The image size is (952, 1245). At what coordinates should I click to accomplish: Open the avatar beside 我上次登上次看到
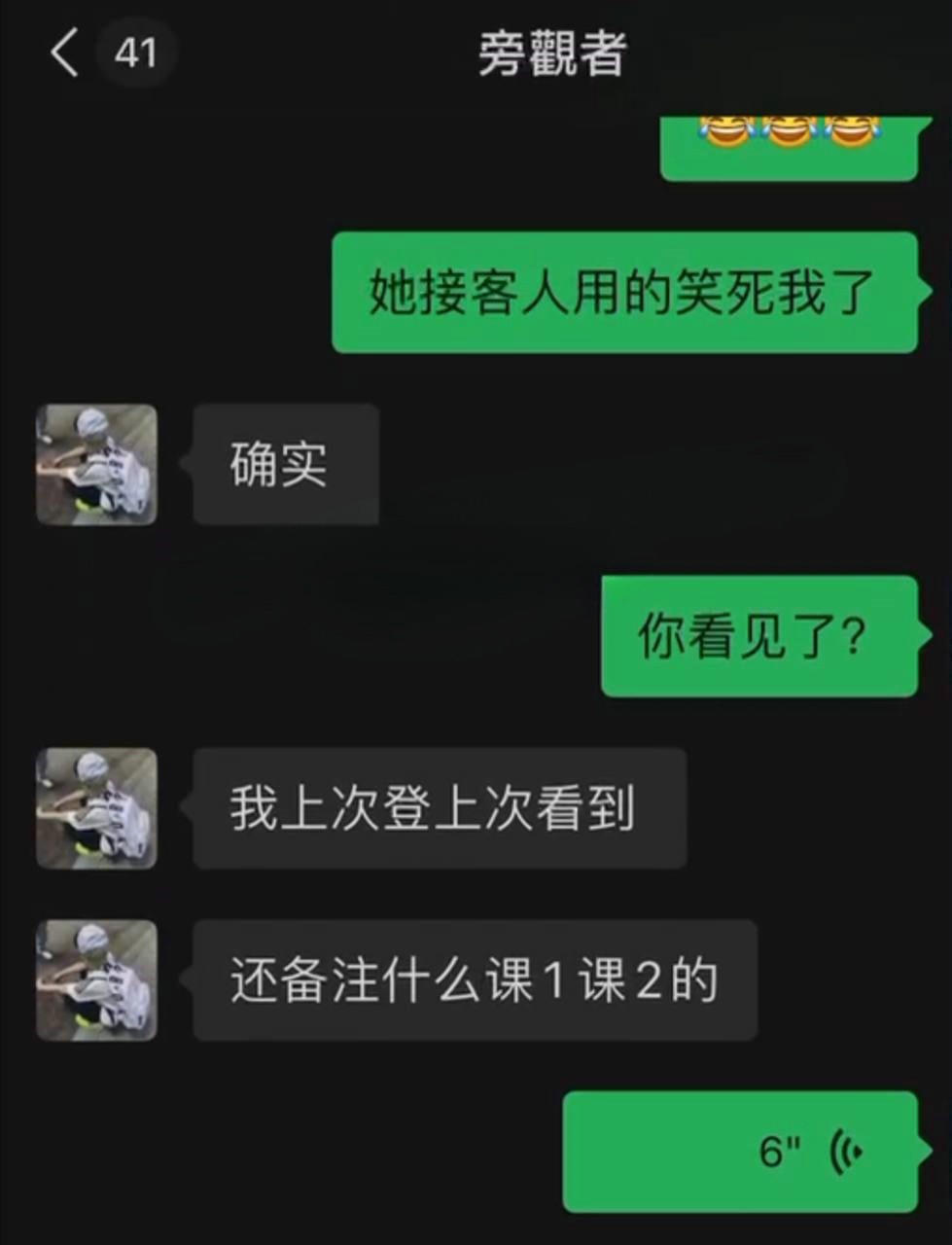pyautogui.click(x=96, y=808)
